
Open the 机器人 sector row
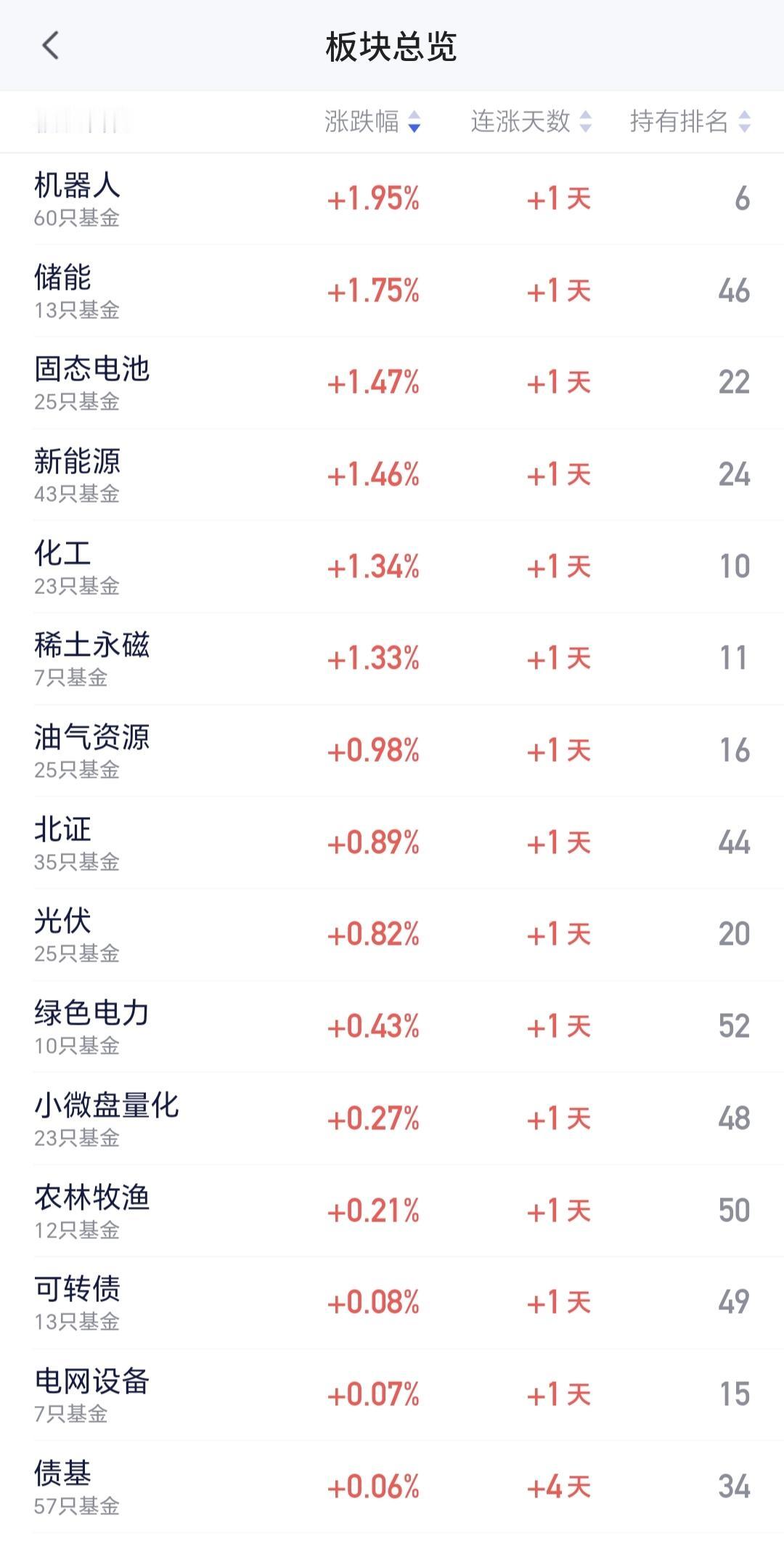392,198
